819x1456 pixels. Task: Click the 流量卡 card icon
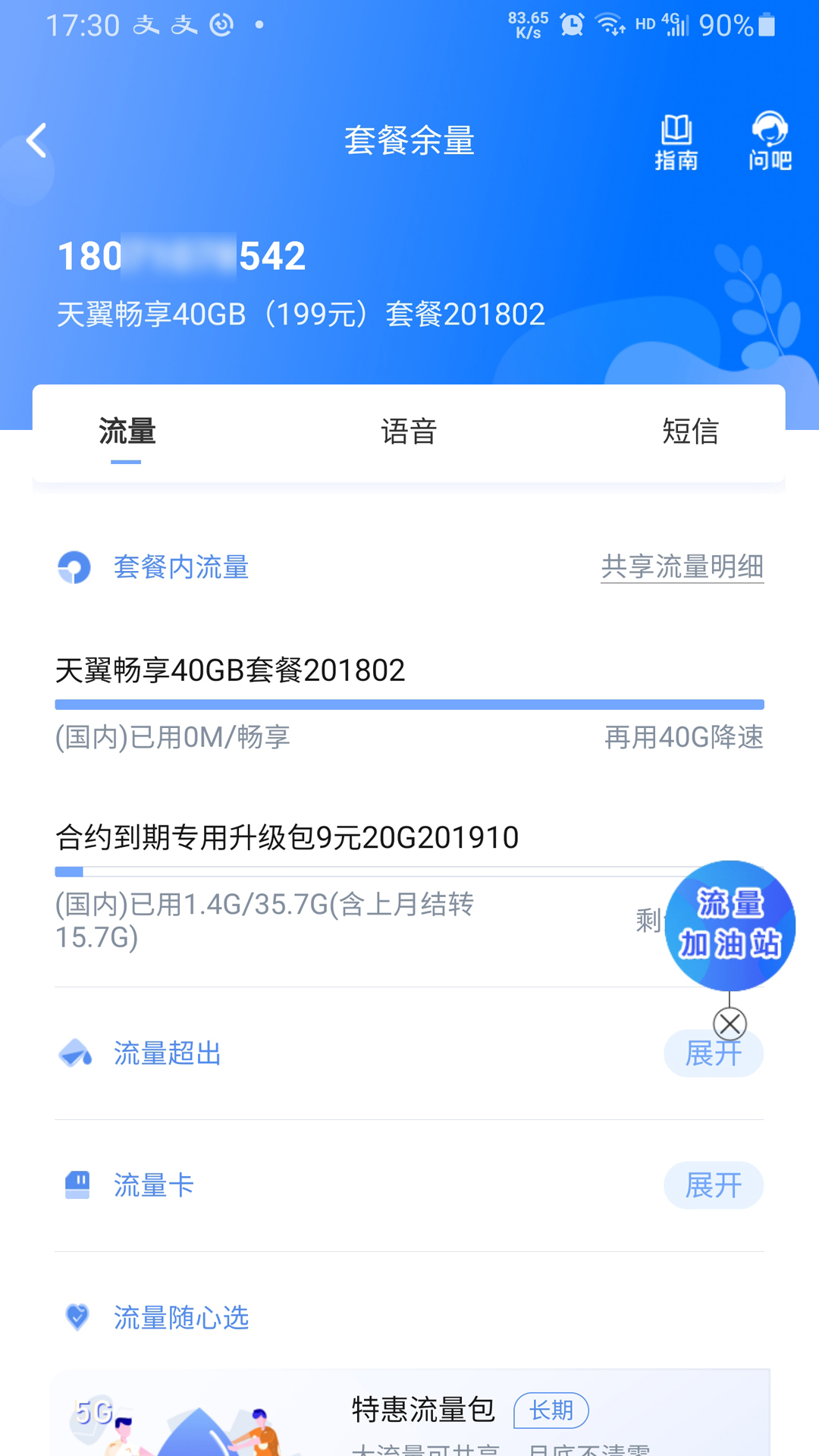pos(78,1185)
